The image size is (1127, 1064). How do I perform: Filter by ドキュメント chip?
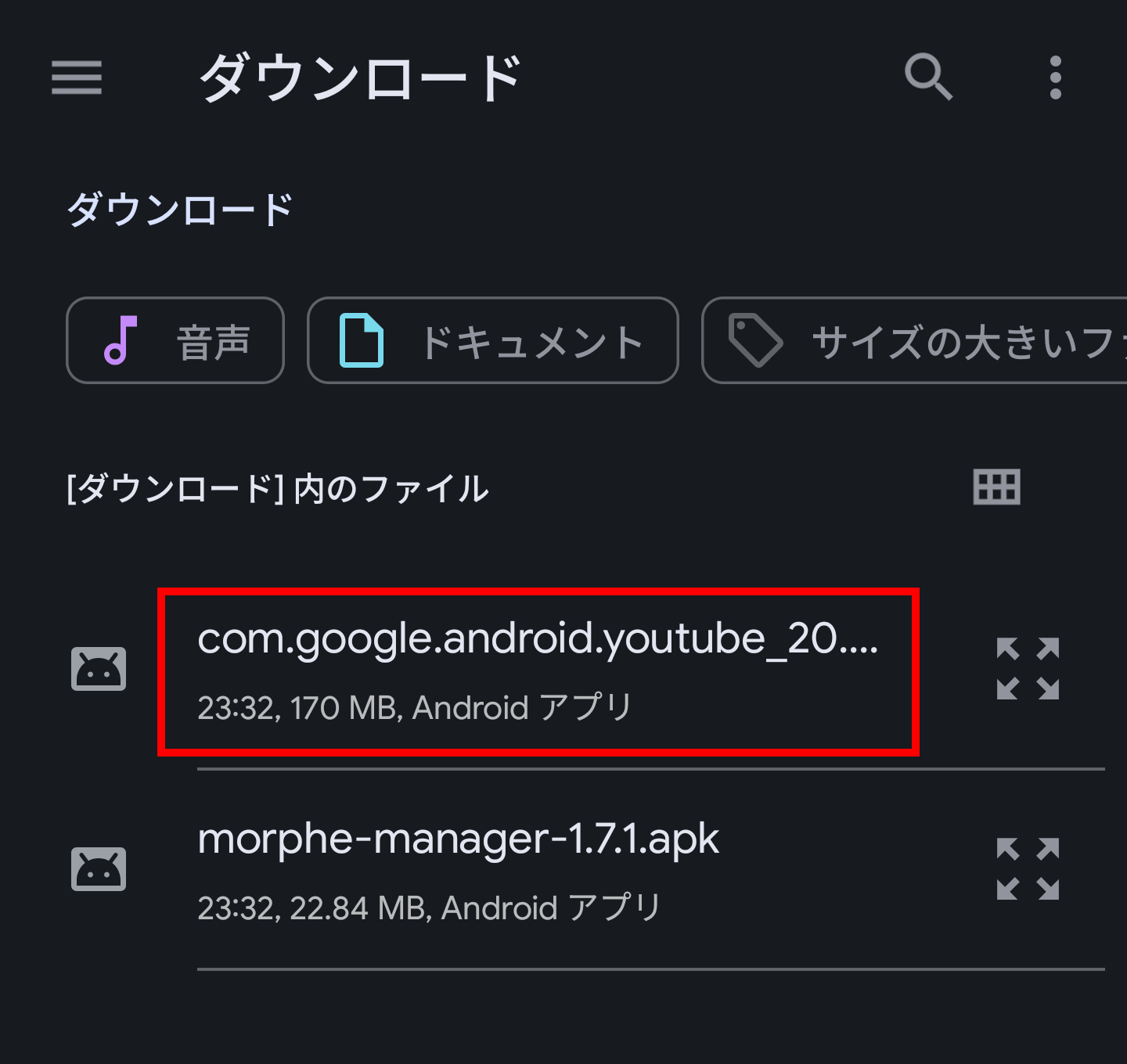click(x=493, y=340)
